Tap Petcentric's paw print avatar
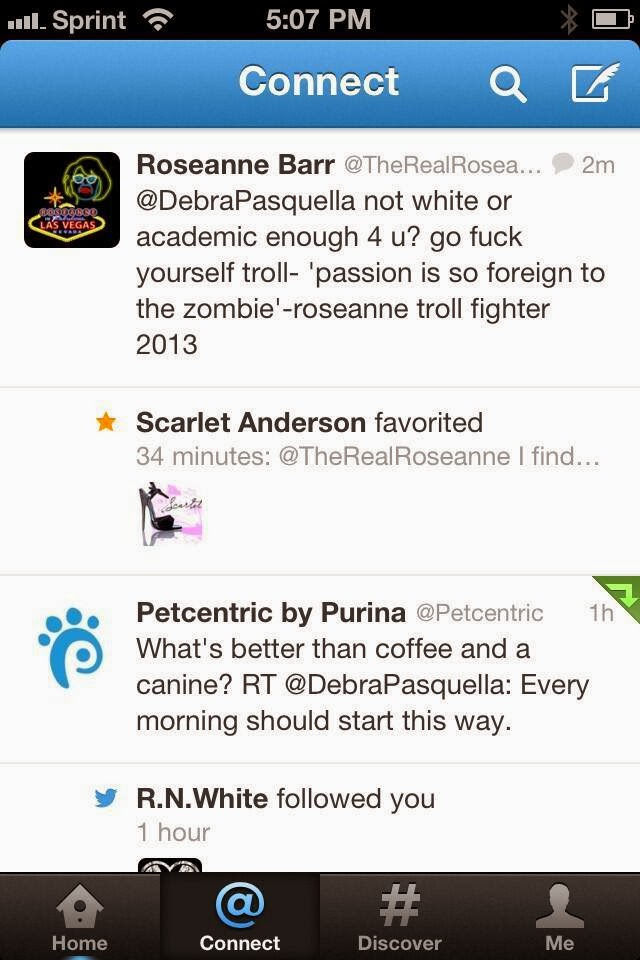 point(70,647)
